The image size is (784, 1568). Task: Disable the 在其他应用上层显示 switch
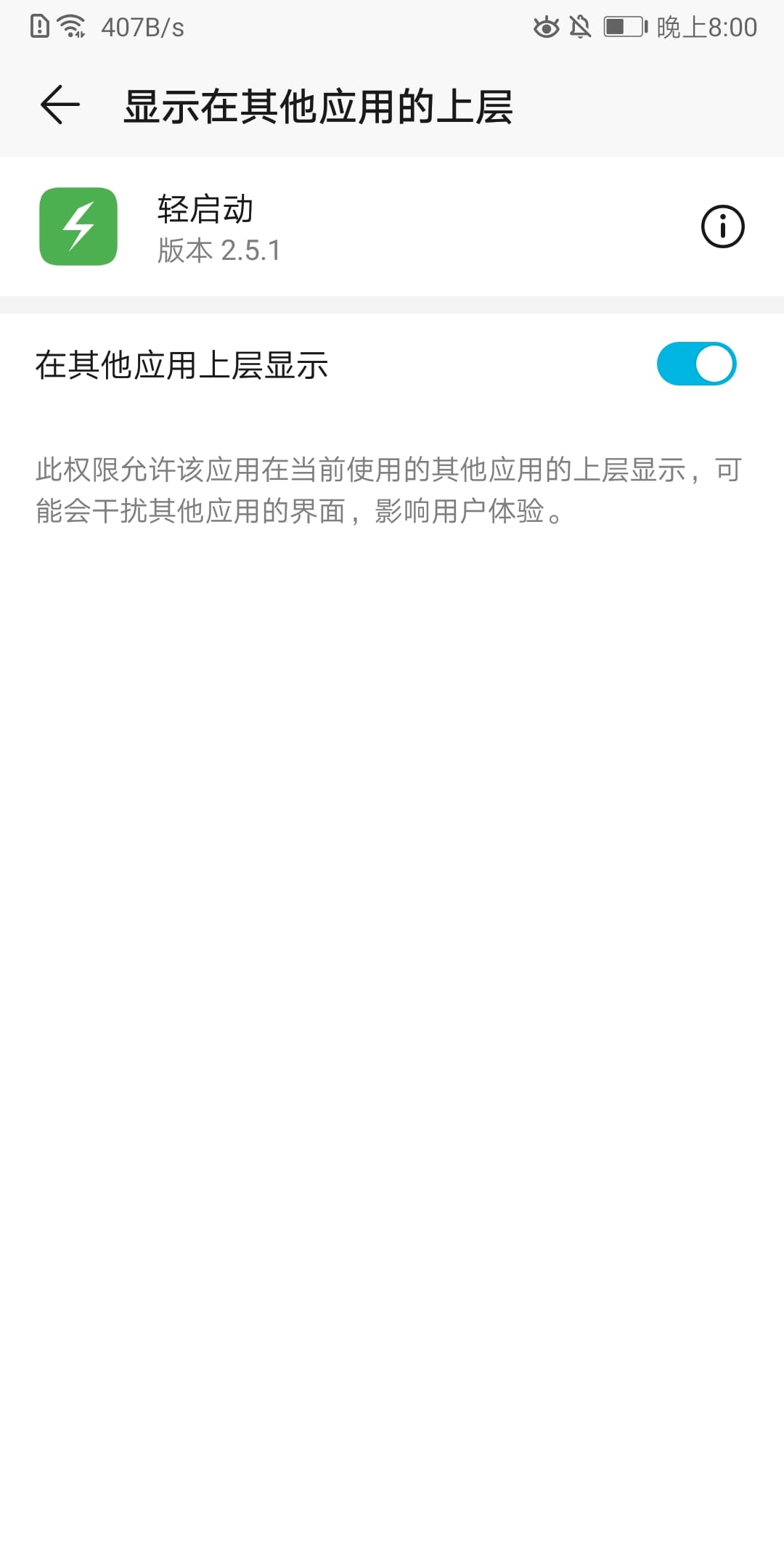tap(696, 364)
